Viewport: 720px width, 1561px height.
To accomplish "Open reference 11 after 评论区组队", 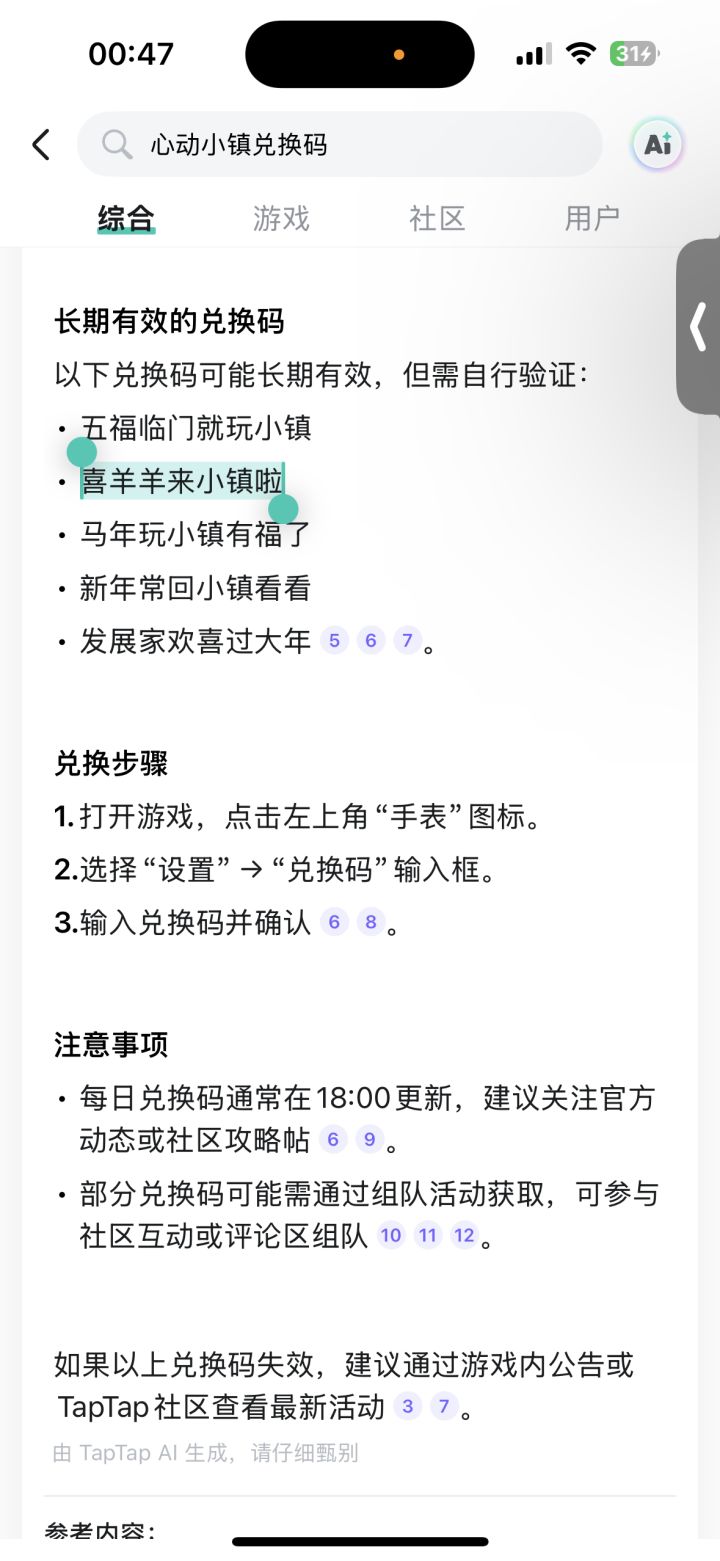I will coord(428,1235).
